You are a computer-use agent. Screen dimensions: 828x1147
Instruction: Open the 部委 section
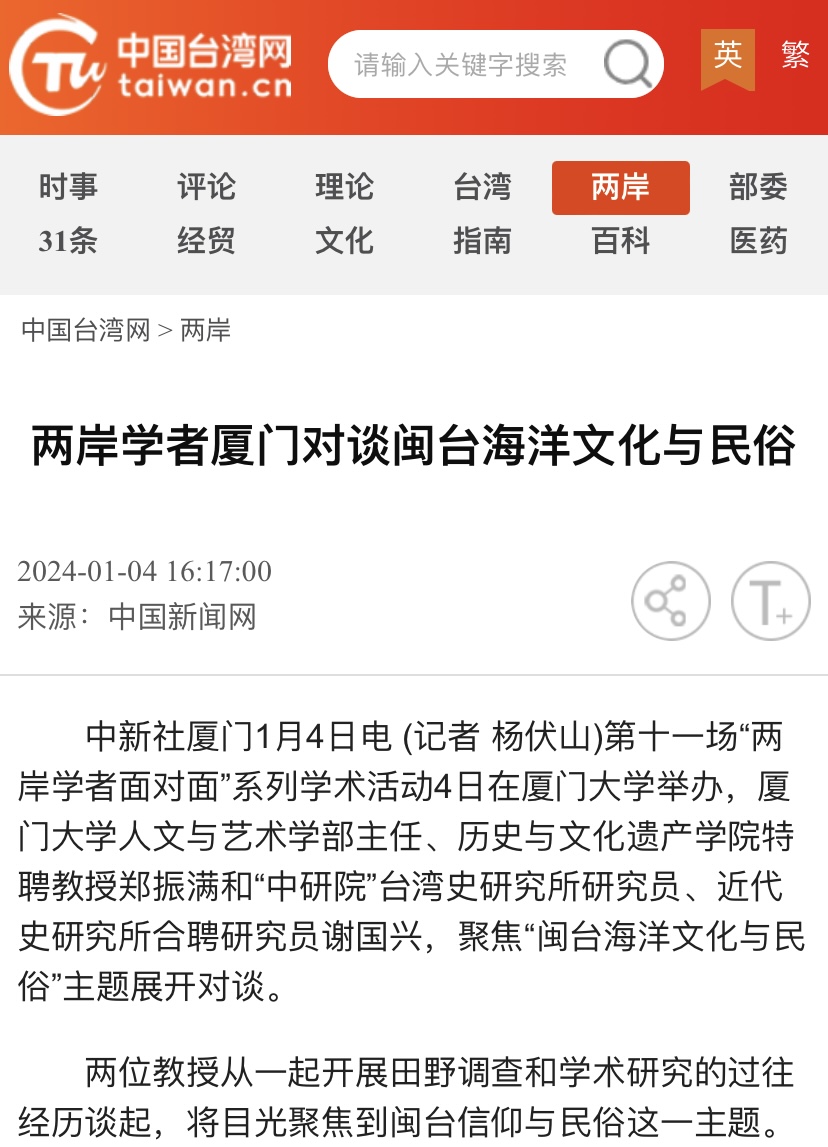coord(759,187)
